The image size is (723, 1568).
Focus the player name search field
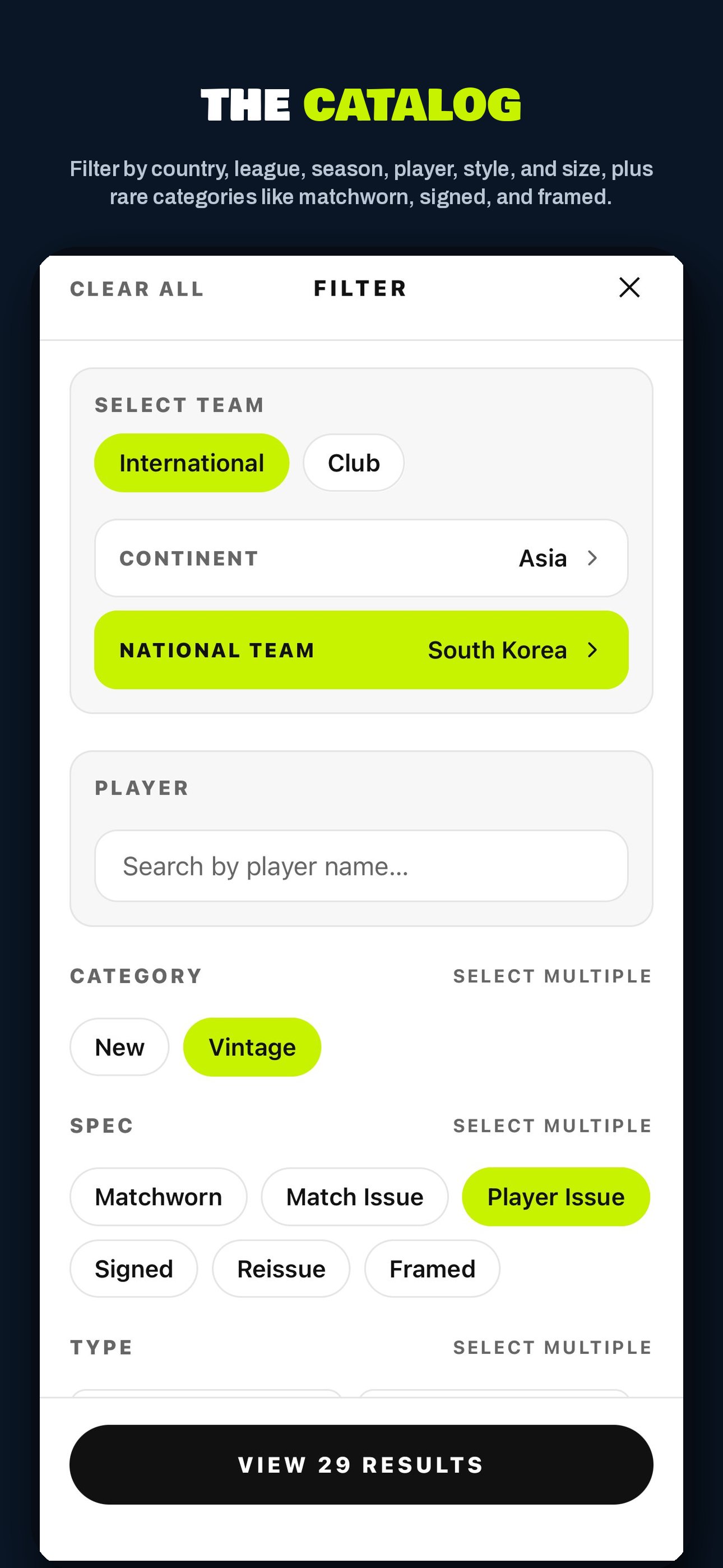(x=361, y=865)
